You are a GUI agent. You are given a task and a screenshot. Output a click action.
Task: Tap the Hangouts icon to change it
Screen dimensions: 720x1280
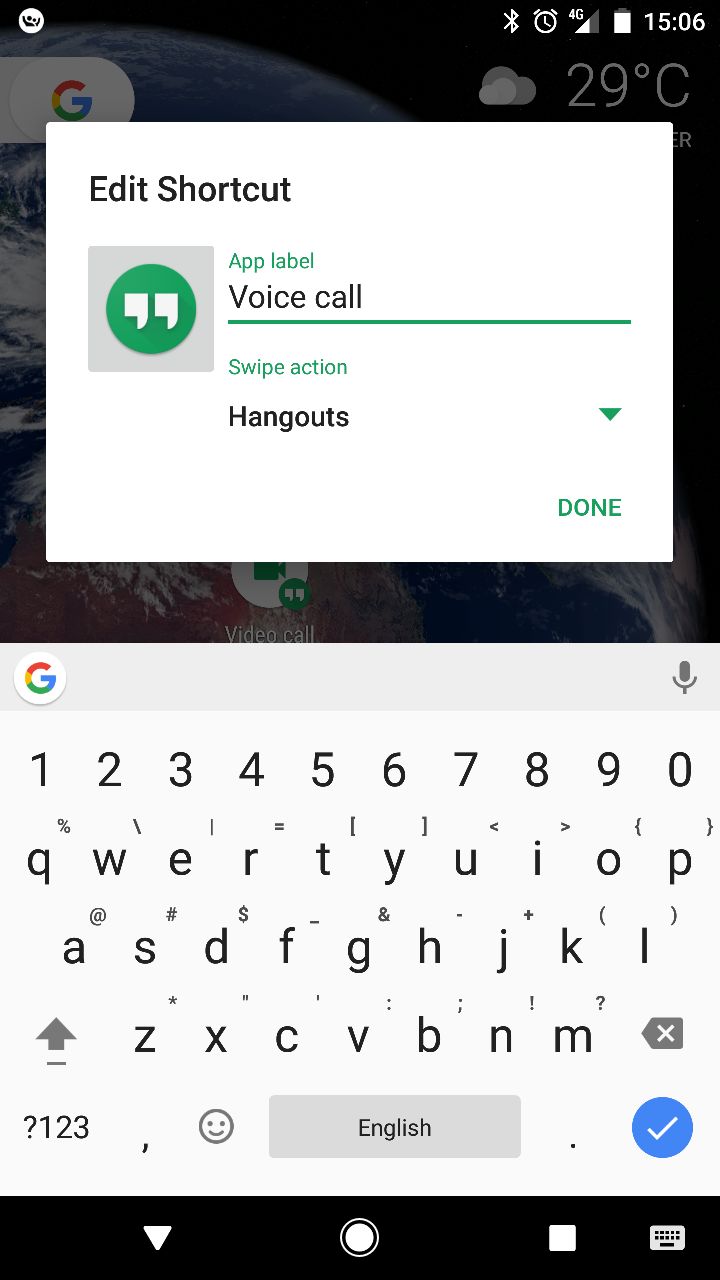coord(151,309)
